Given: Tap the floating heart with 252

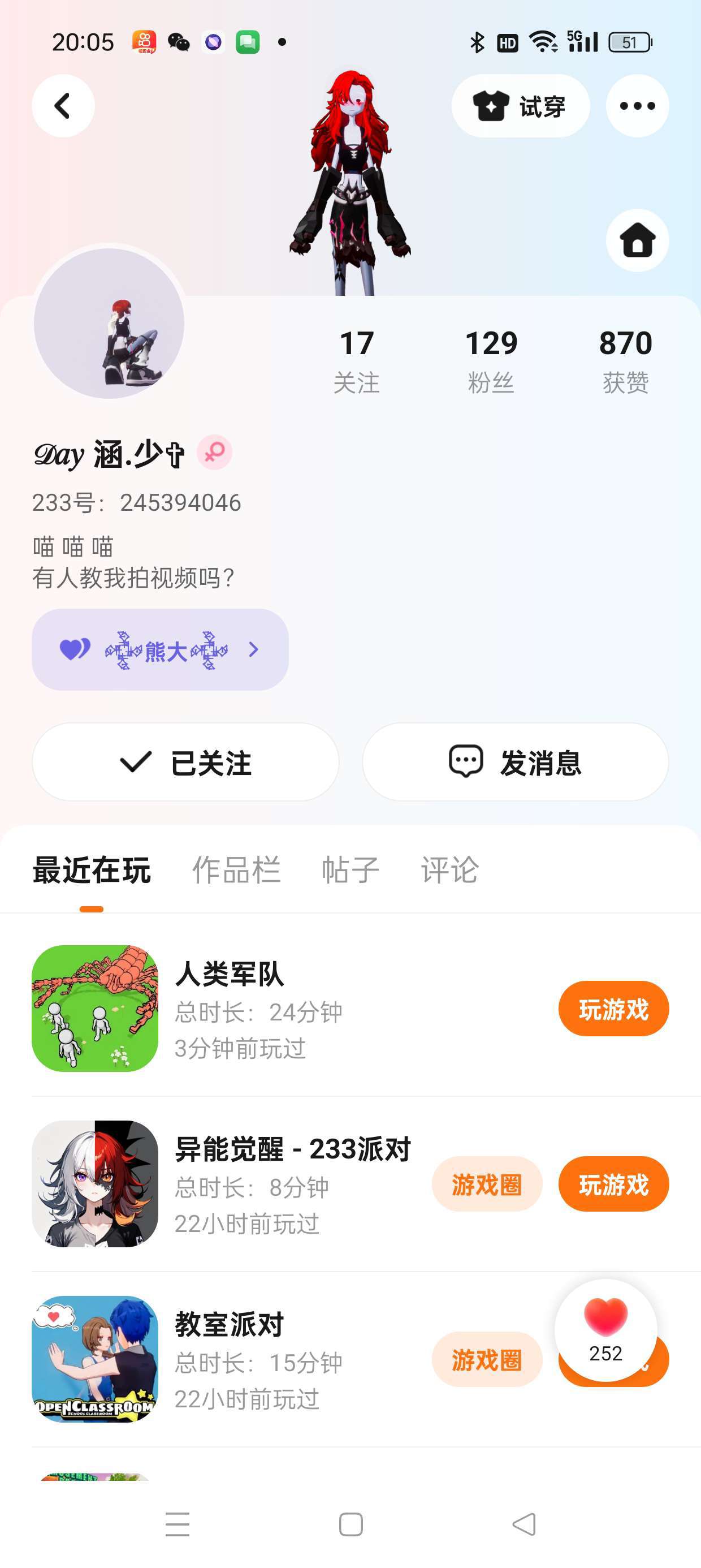Looking at the screenshot, I should click(x=605, y=1330).
